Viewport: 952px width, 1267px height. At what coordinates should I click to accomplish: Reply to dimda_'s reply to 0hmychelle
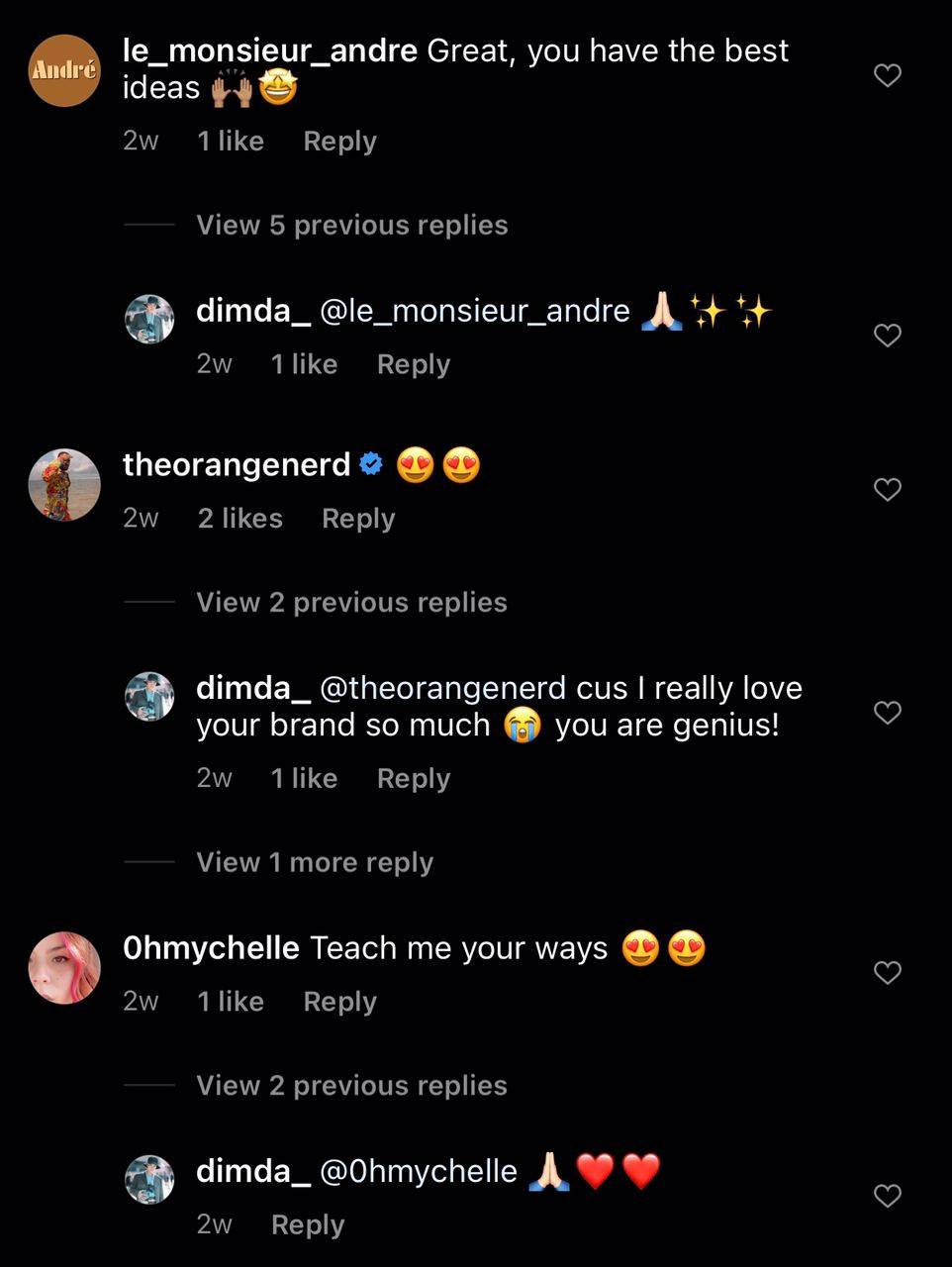pos(308,1225)
